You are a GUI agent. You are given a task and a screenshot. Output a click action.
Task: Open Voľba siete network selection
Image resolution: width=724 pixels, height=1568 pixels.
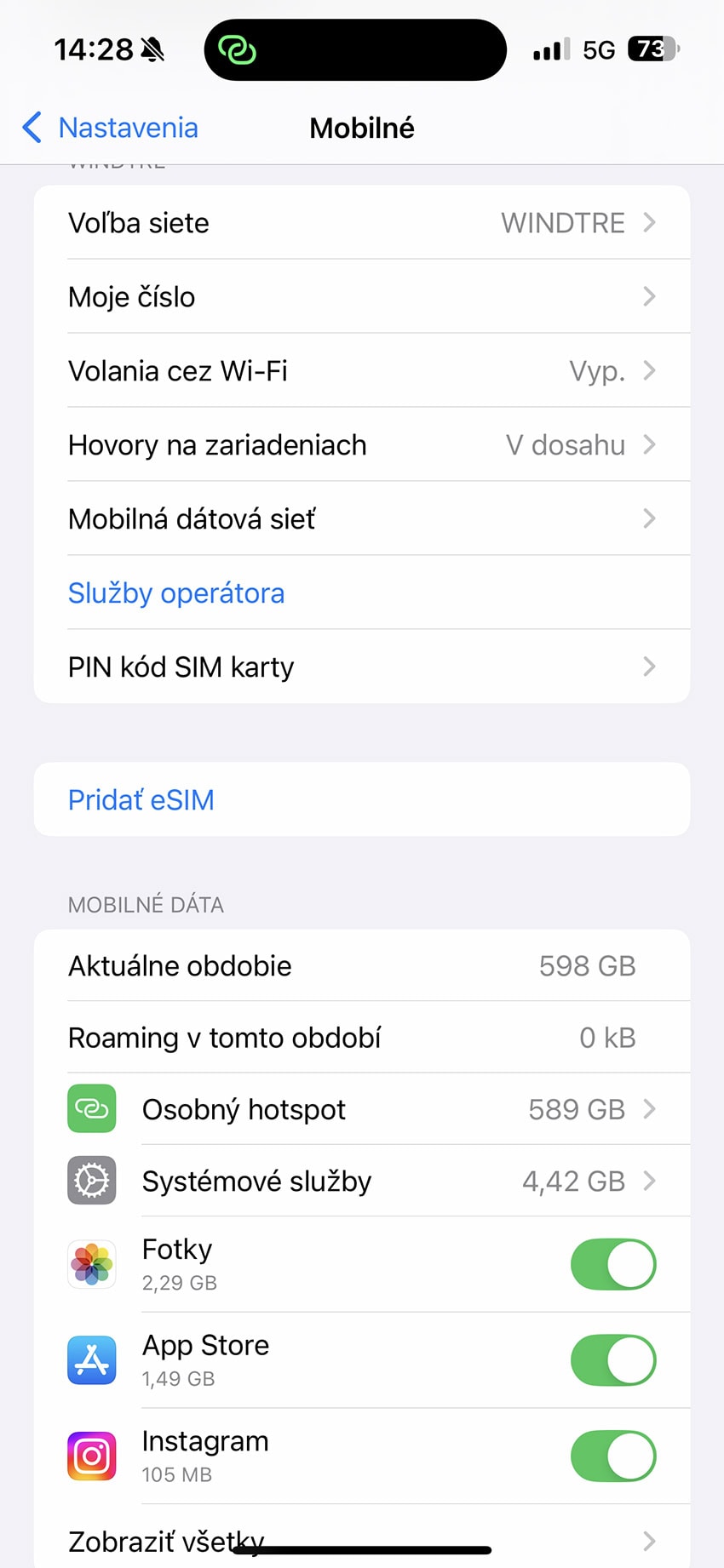[x=362, y=222]
